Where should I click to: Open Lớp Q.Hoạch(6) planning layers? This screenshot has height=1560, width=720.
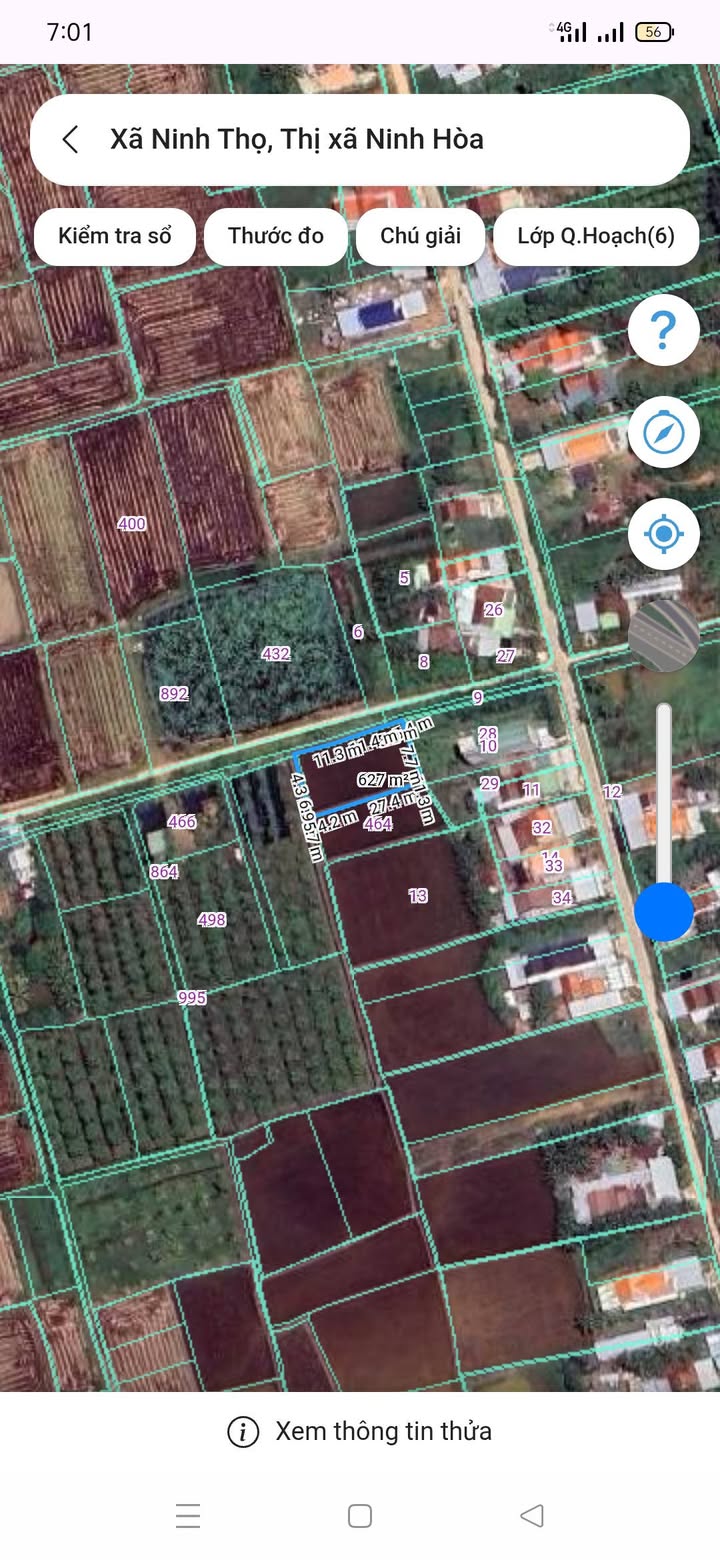596,236
